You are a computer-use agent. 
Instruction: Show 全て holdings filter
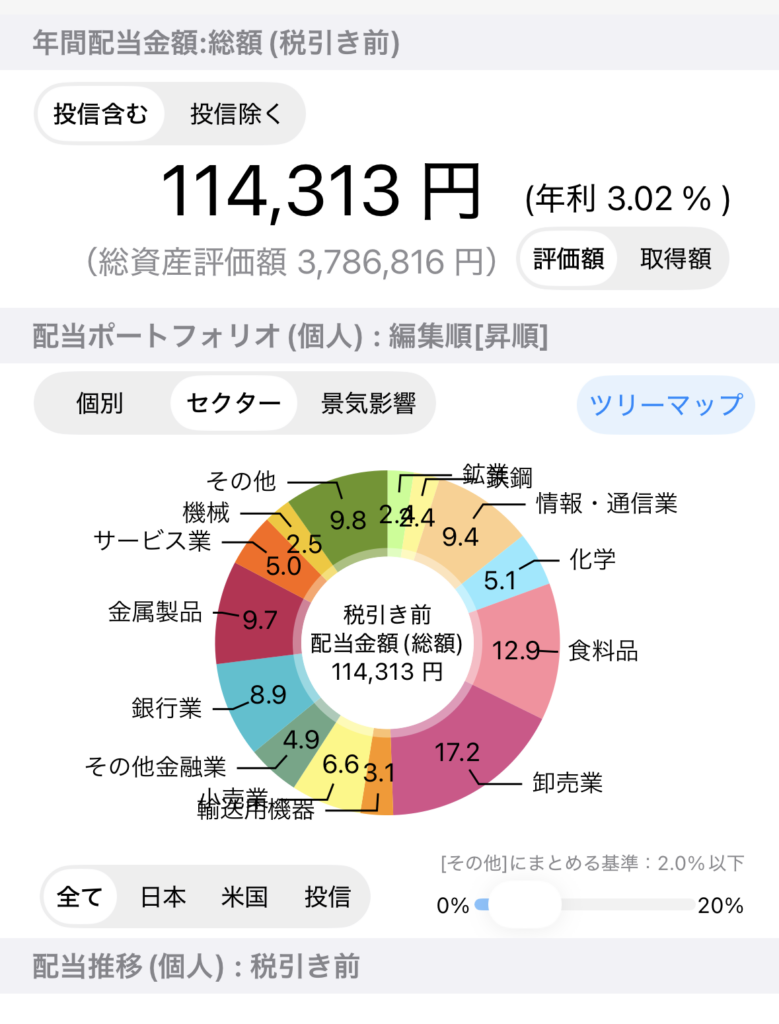(78, 896)
